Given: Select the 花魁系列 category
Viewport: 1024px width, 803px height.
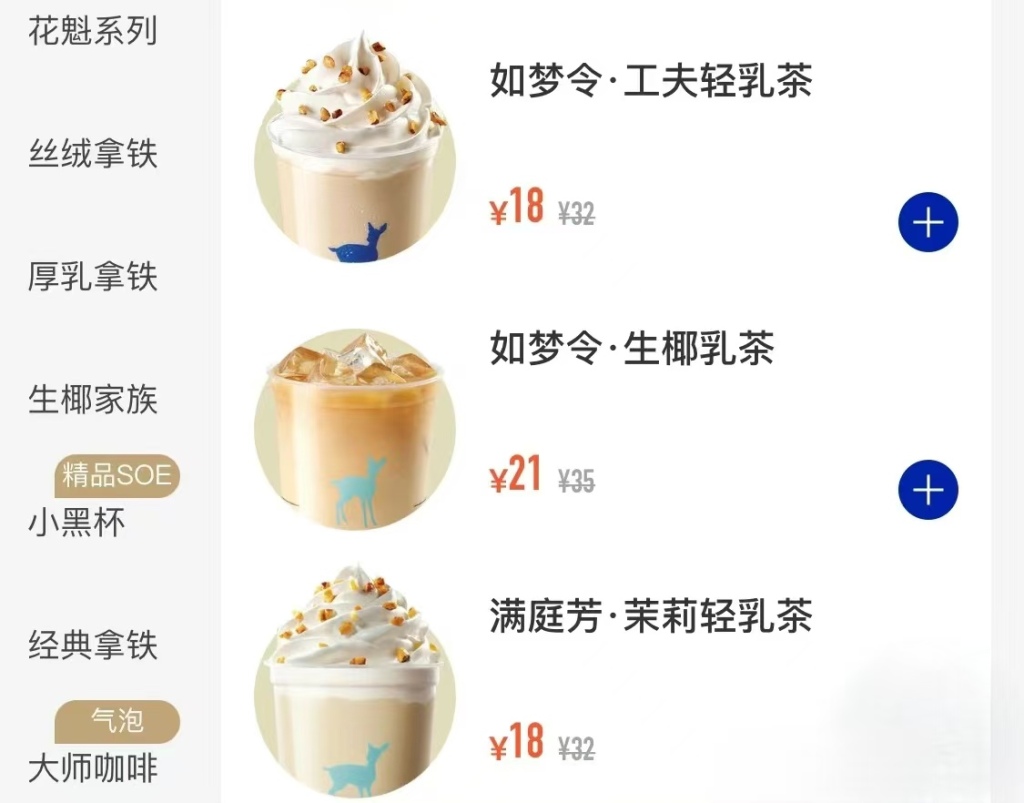Looking at the screenshot, I should [x=92, y=31].
